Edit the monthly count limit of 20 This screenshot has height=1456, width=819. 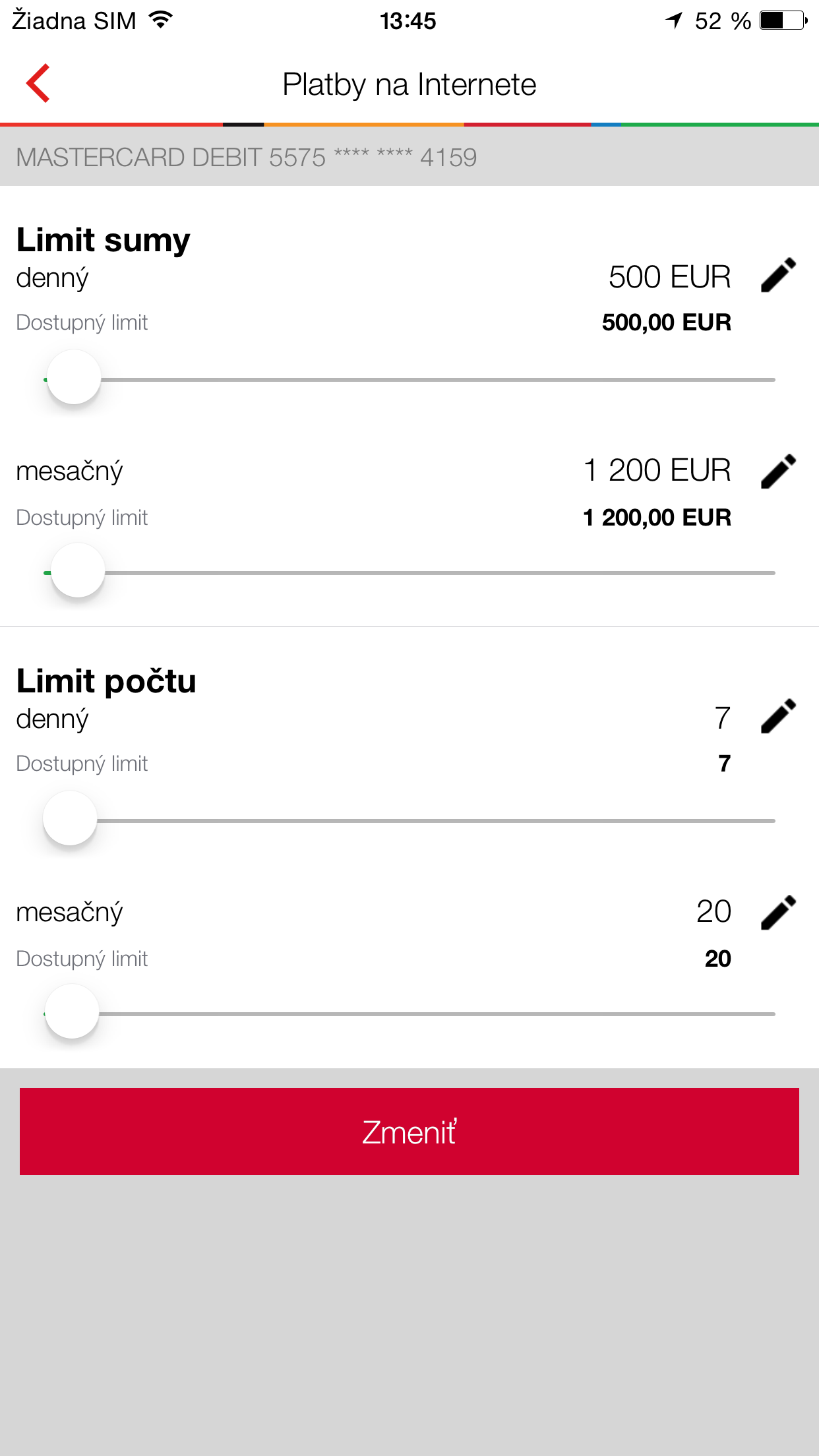tap(779, 912)
